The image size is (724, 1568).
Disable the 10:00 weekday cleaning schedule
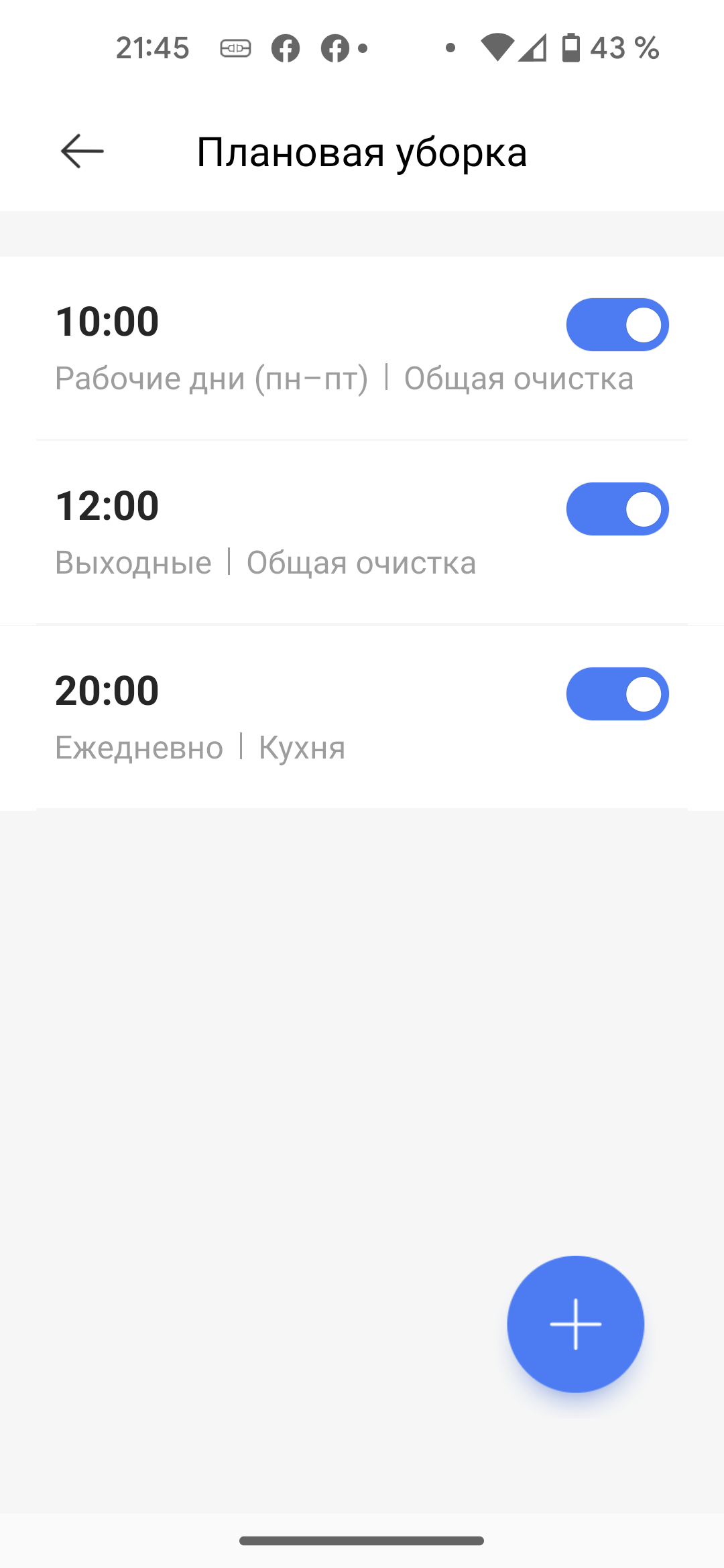[x=617, y=325]
